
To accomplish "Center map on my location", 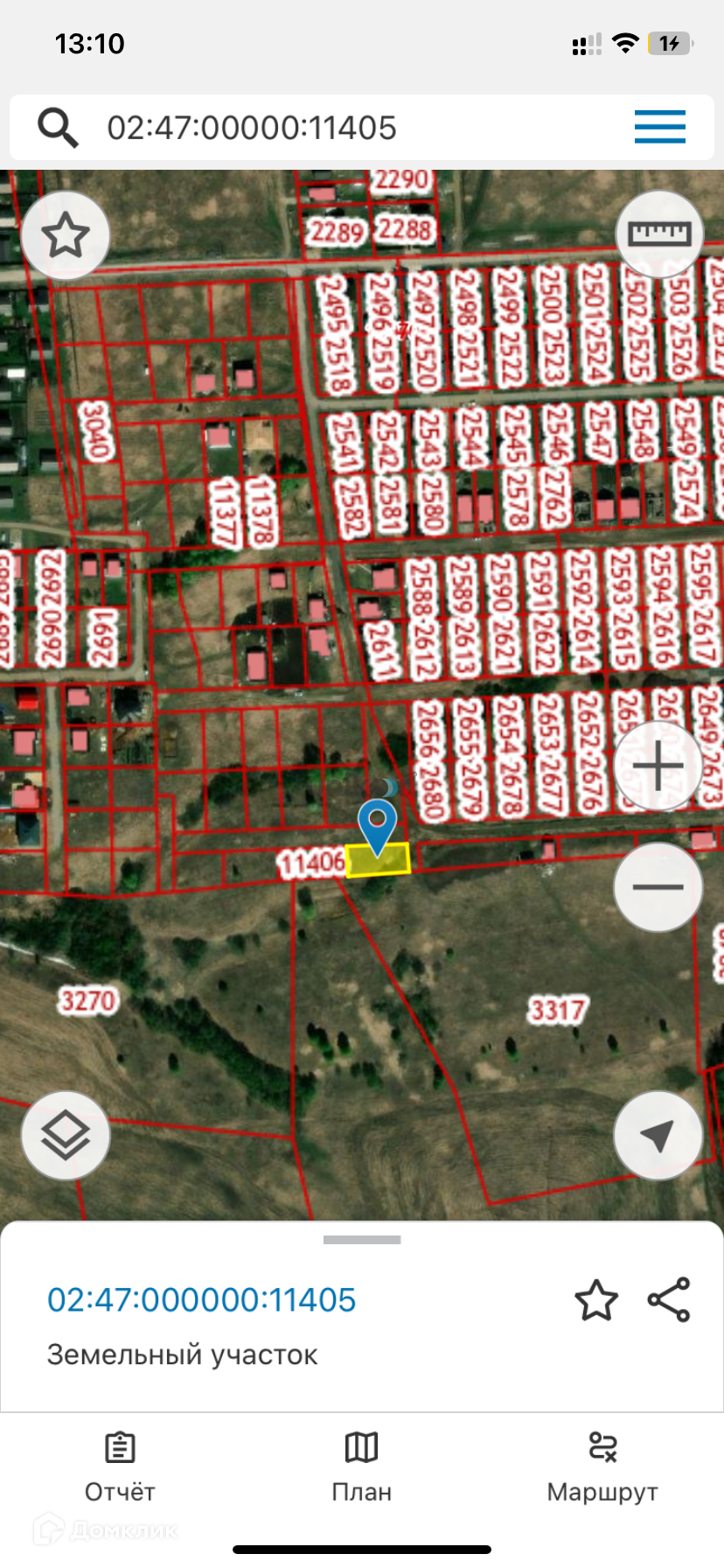I will tap(658, 1136).
